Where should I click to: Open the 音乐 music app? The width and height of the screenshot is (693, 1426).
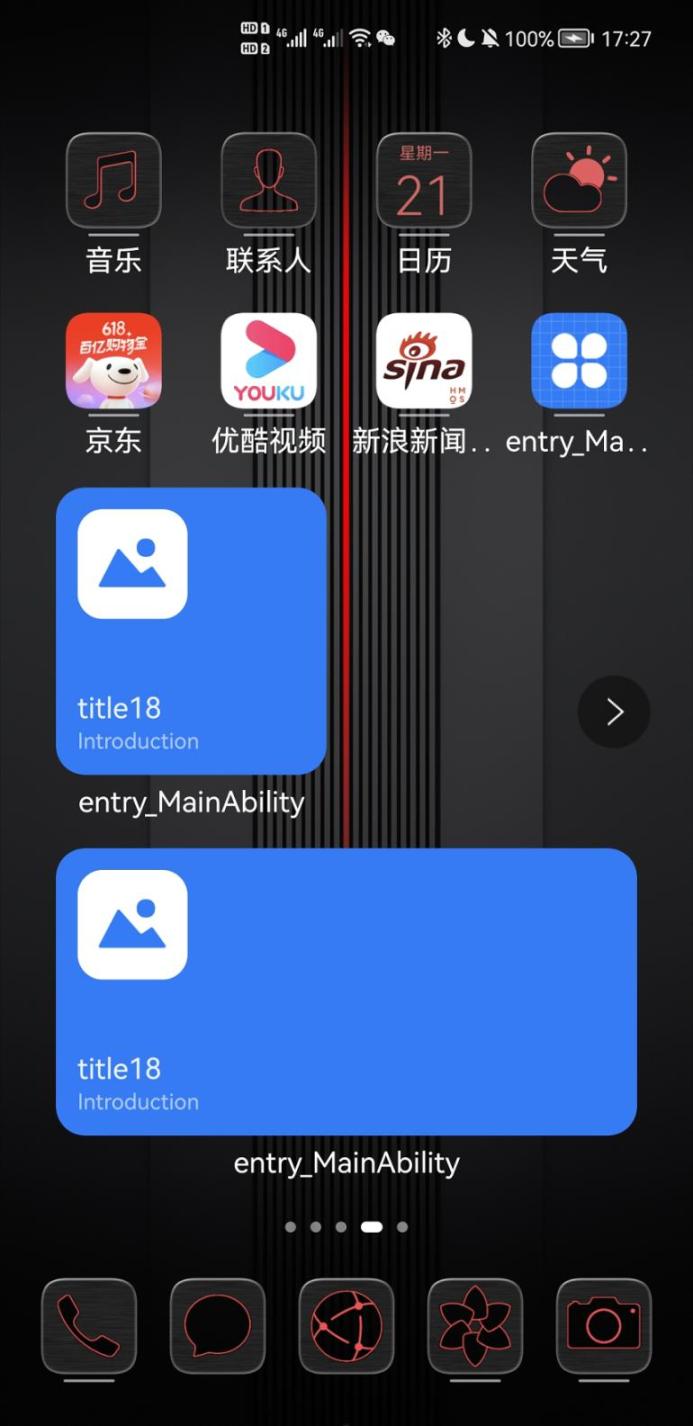point(113,181)
